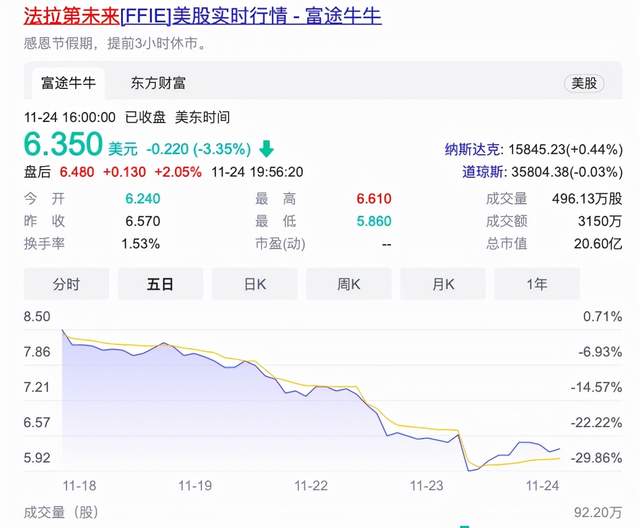Show the 分时 intraday chart
This screenshot has width=640, height=528.
point(66,284)
